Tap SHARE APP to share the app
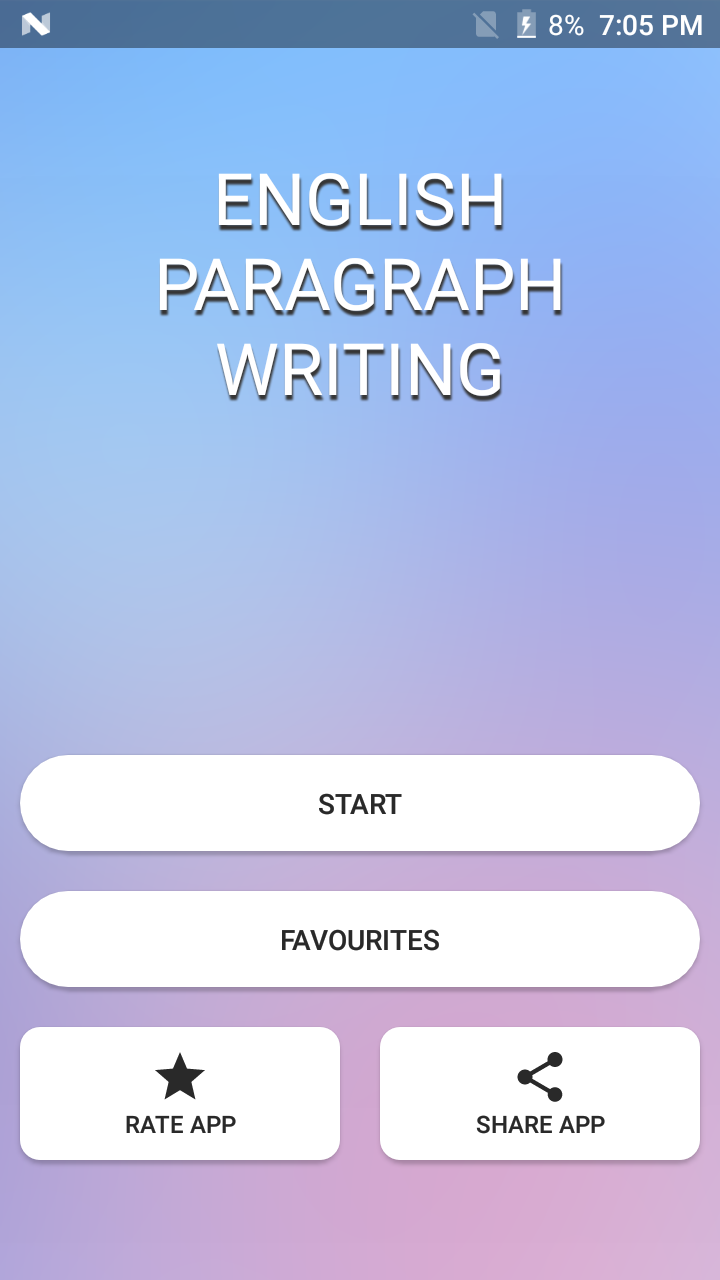This screenshot has height=1280, width=720. click(x=539, y=1094)
